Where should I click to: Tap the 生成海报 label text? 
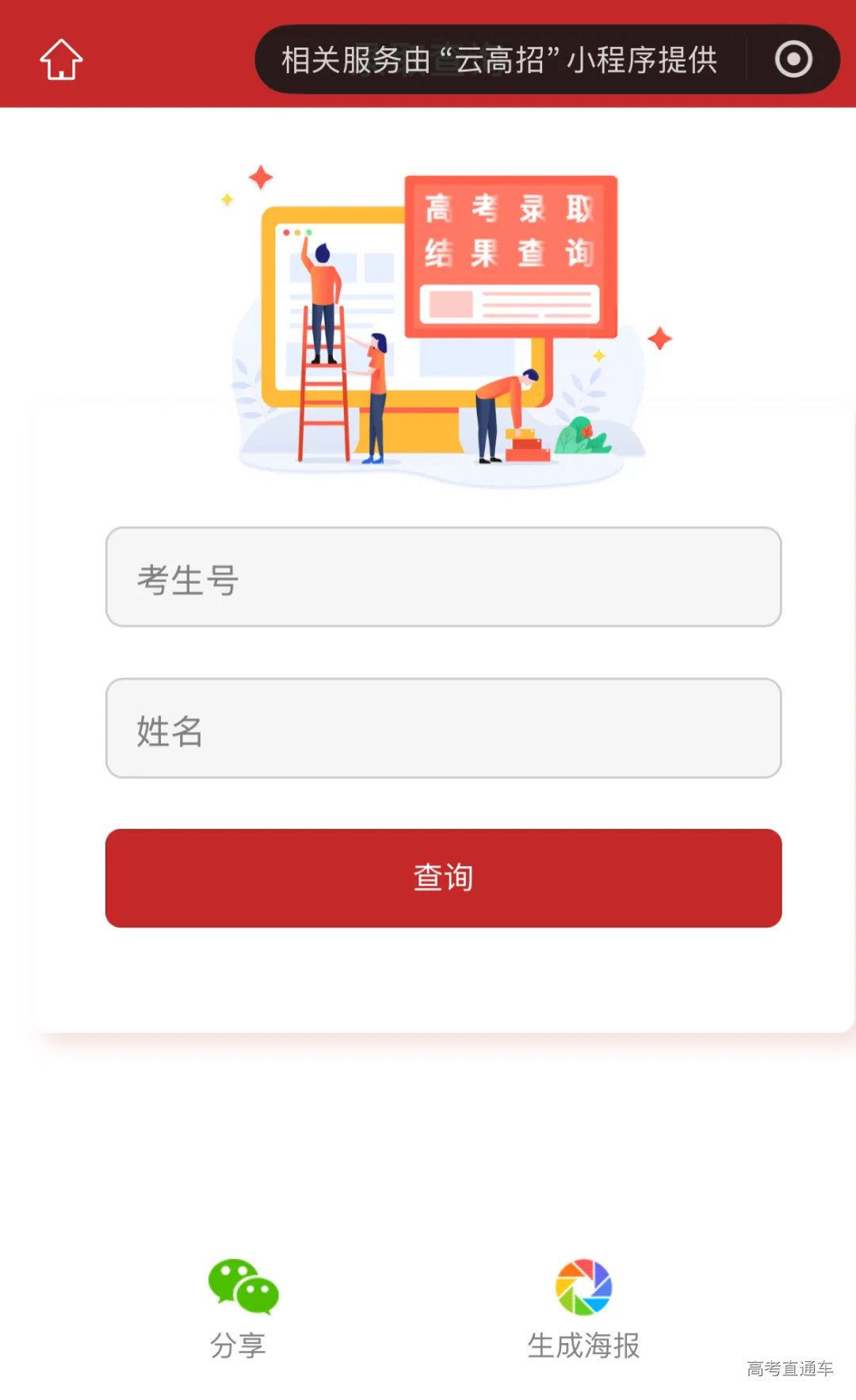pos(584,1343)
